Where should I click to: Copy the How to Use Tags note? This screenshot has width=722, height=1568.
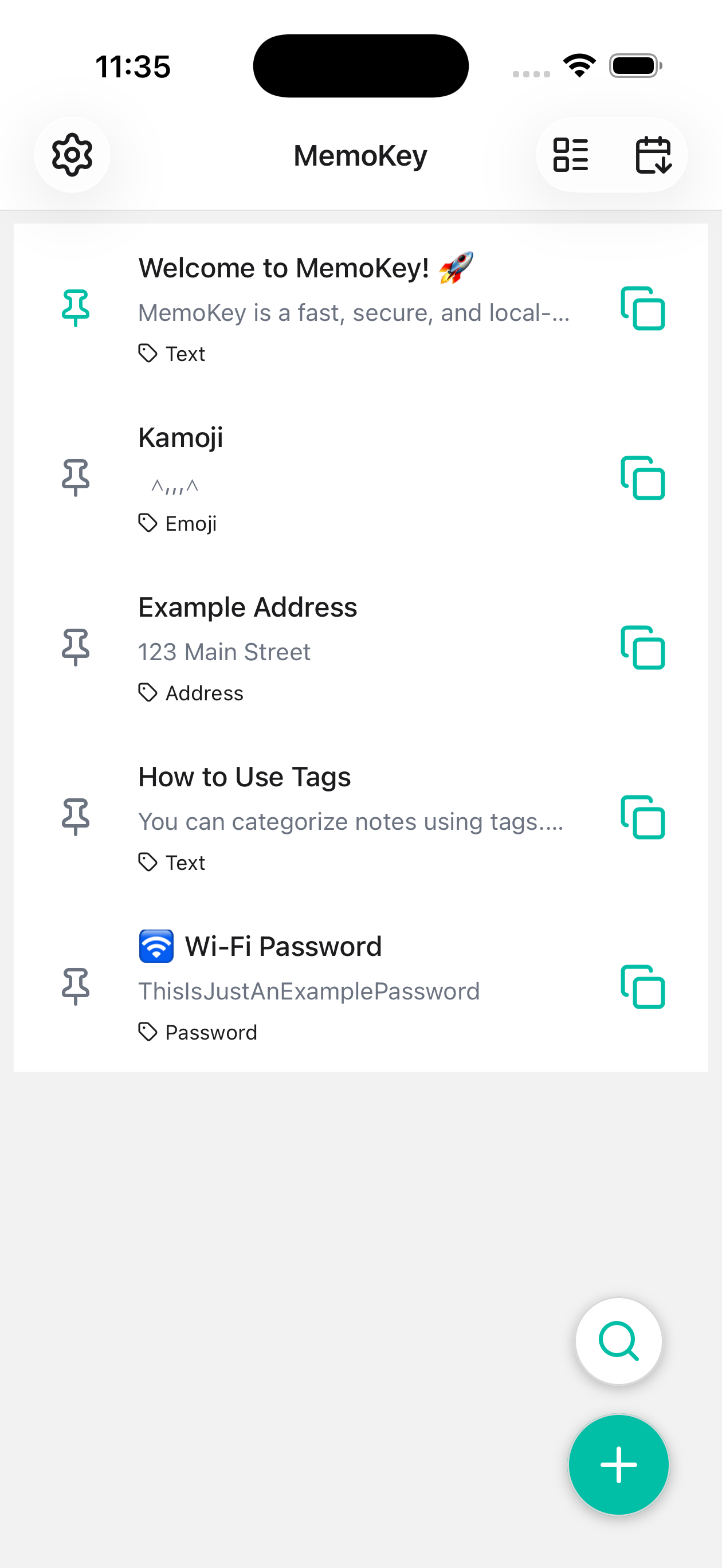tap(643, 817)
